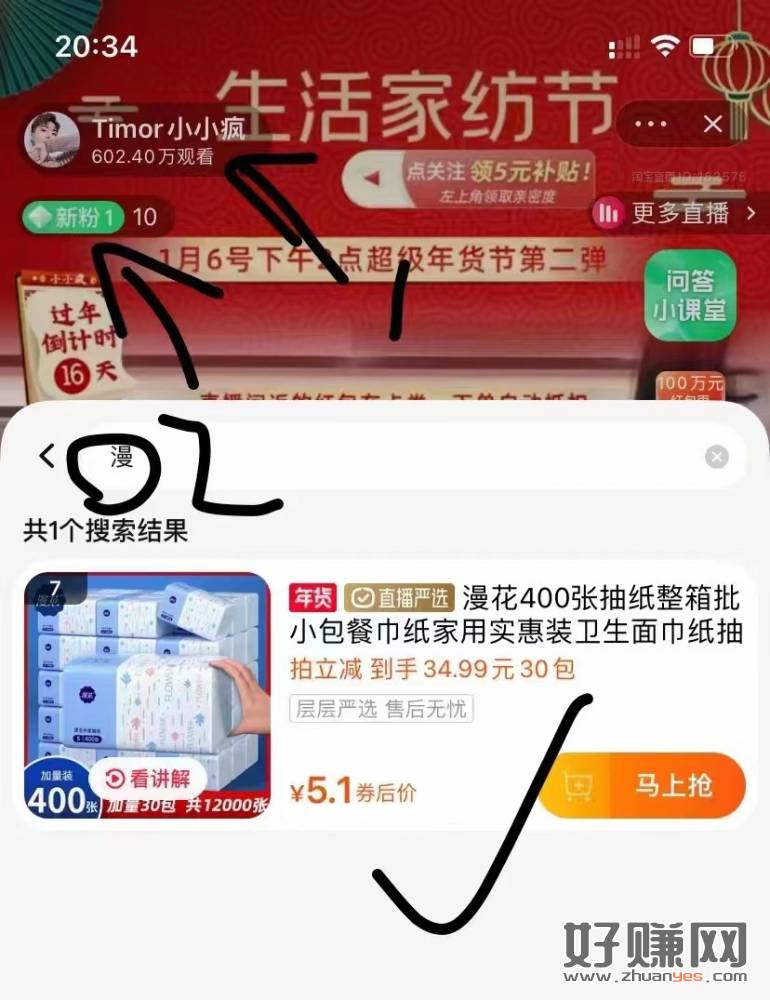The height and width of the screenshot is (1000, 770).
Task: Open the 漫花400张抽纸 product listing
Action: click(x=515, y=615)
